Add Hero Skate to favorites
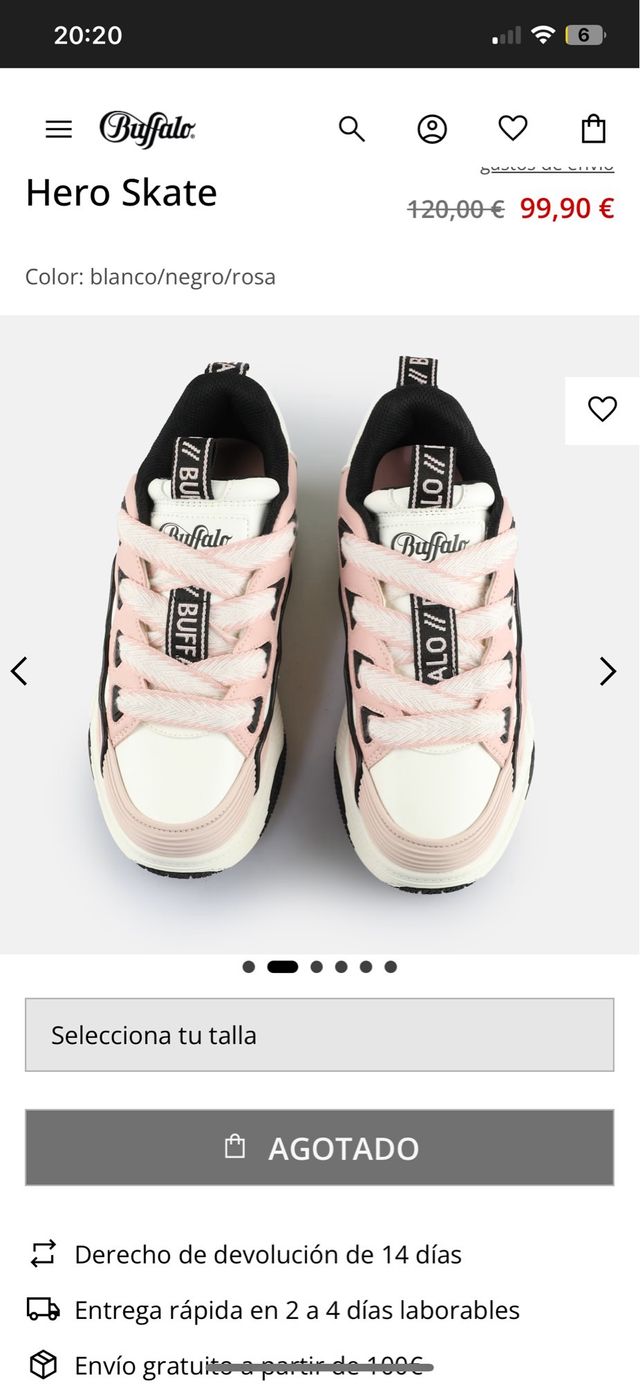Screen dimensions: 640x1384 tap(602, 410)
